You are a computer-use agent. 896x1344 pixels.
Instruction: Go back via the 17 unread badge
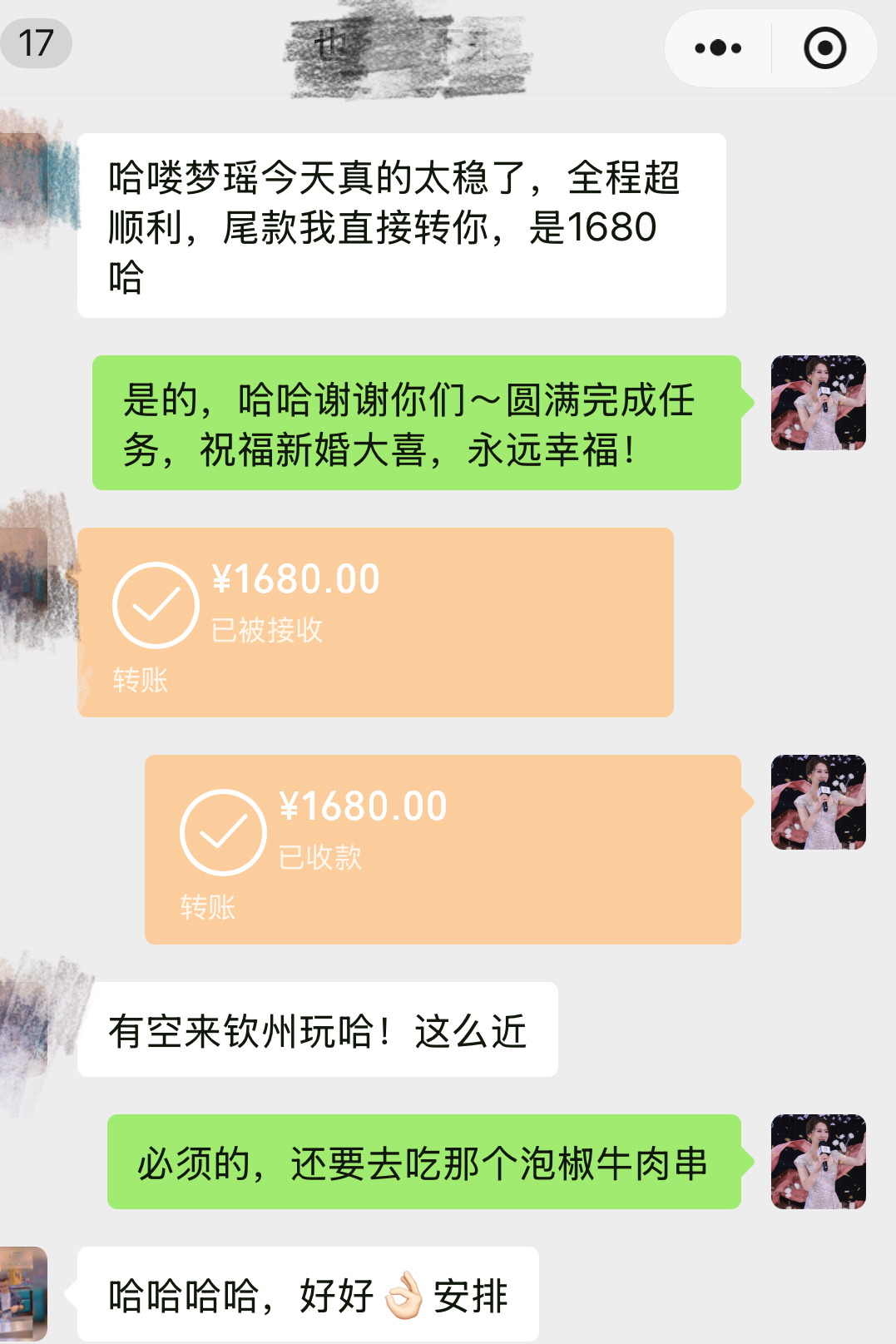36,43
